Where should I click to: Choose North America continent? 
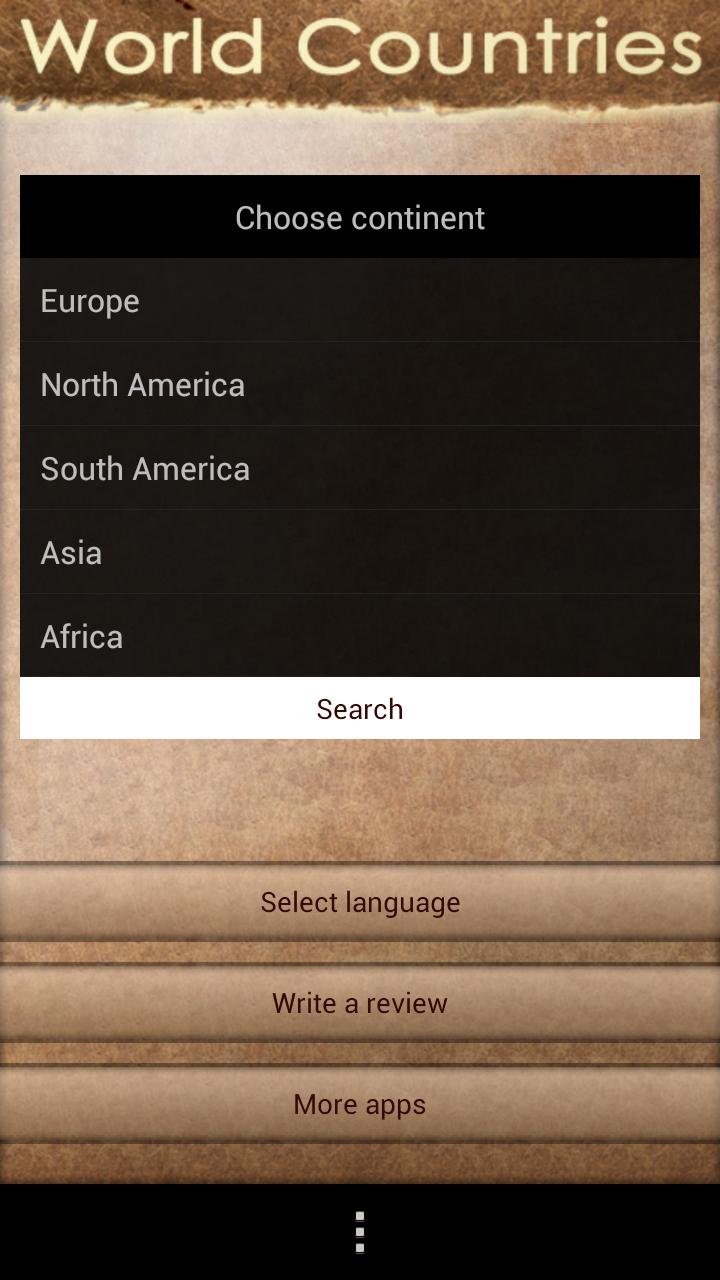pyautogui.click(x=360, y=385)
